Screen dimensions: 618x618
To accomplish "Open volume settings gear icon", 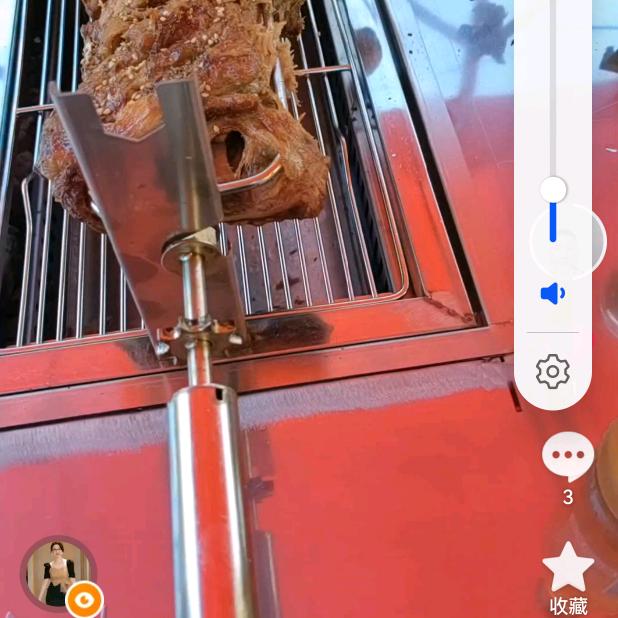I will coord(553,372).
